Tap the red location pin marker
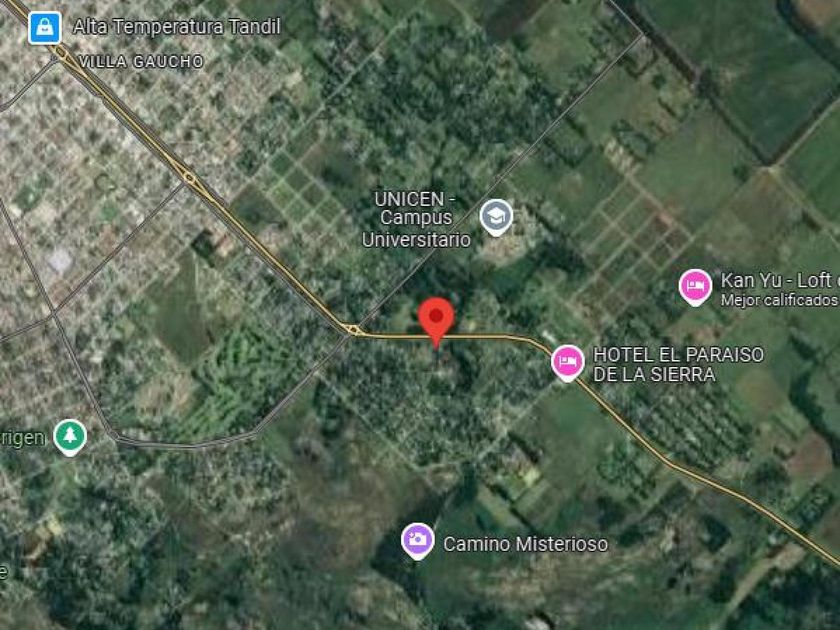Screen dimensions: 840x630 pyautogui.click(x=436, y=318)
